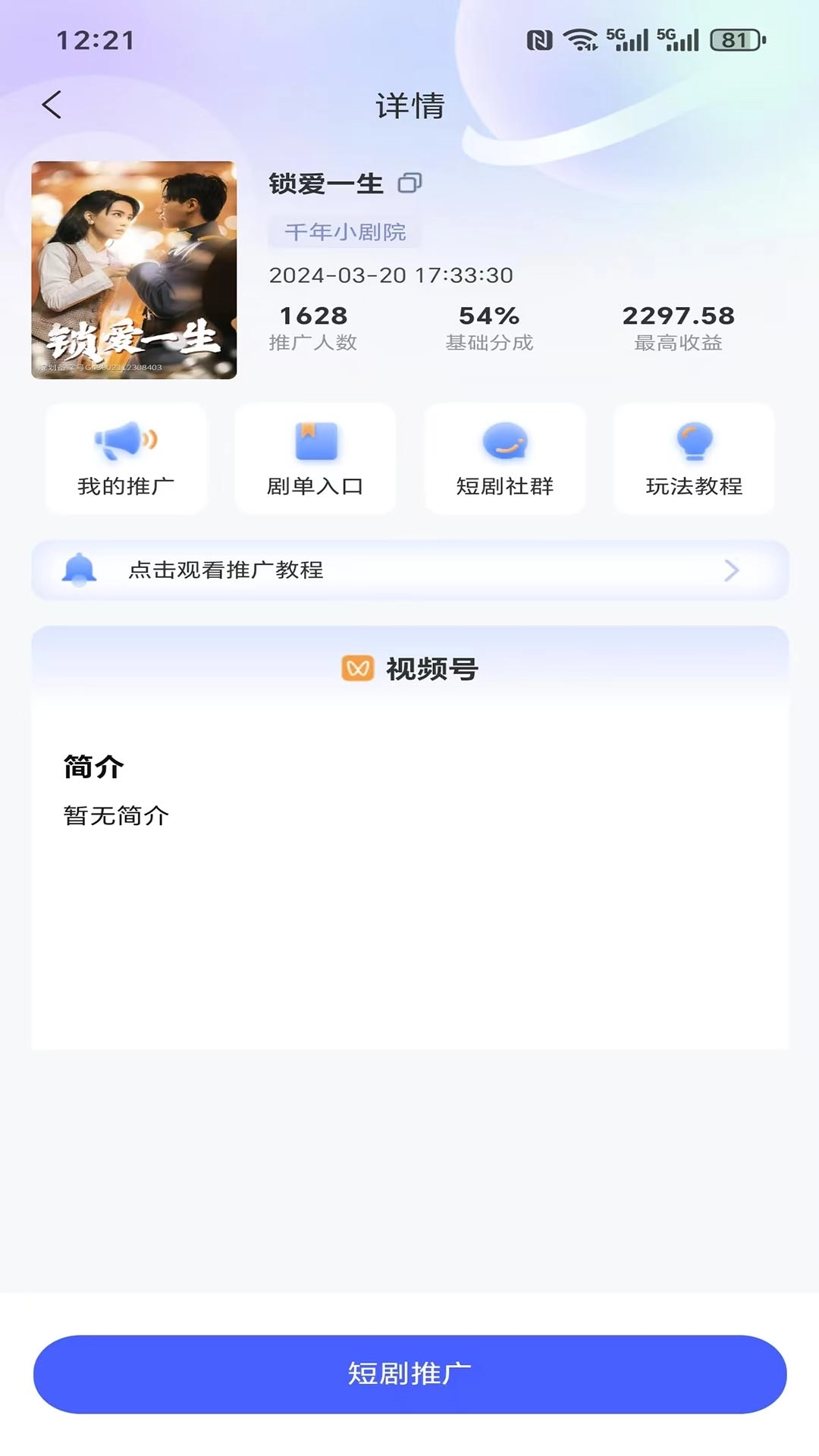
Task: View the 锁爱一生 poster thumbnail
Action: click(134, 269)
